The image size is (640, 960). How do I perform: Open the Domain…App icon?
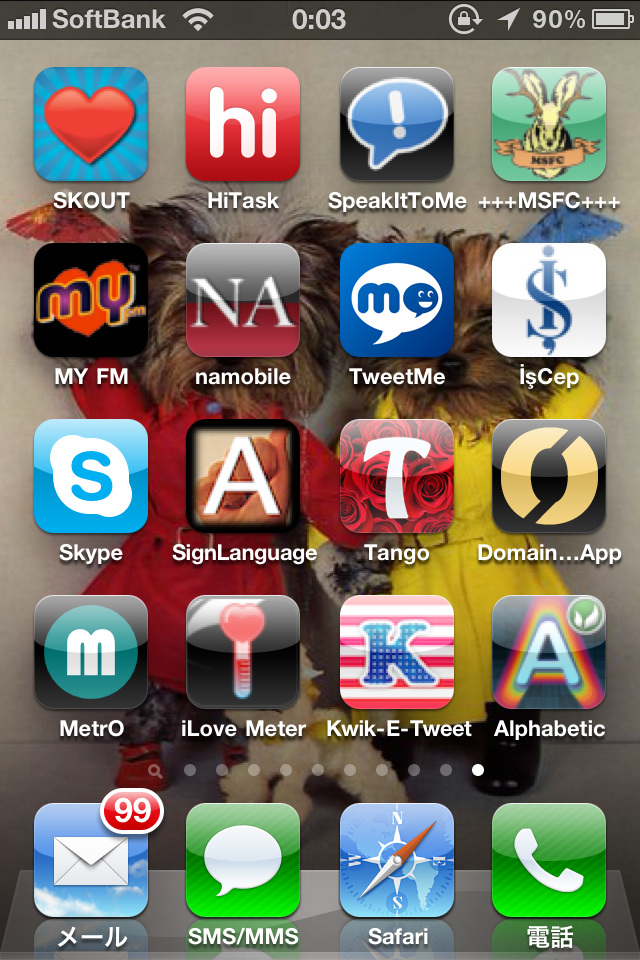coord(549,476)
